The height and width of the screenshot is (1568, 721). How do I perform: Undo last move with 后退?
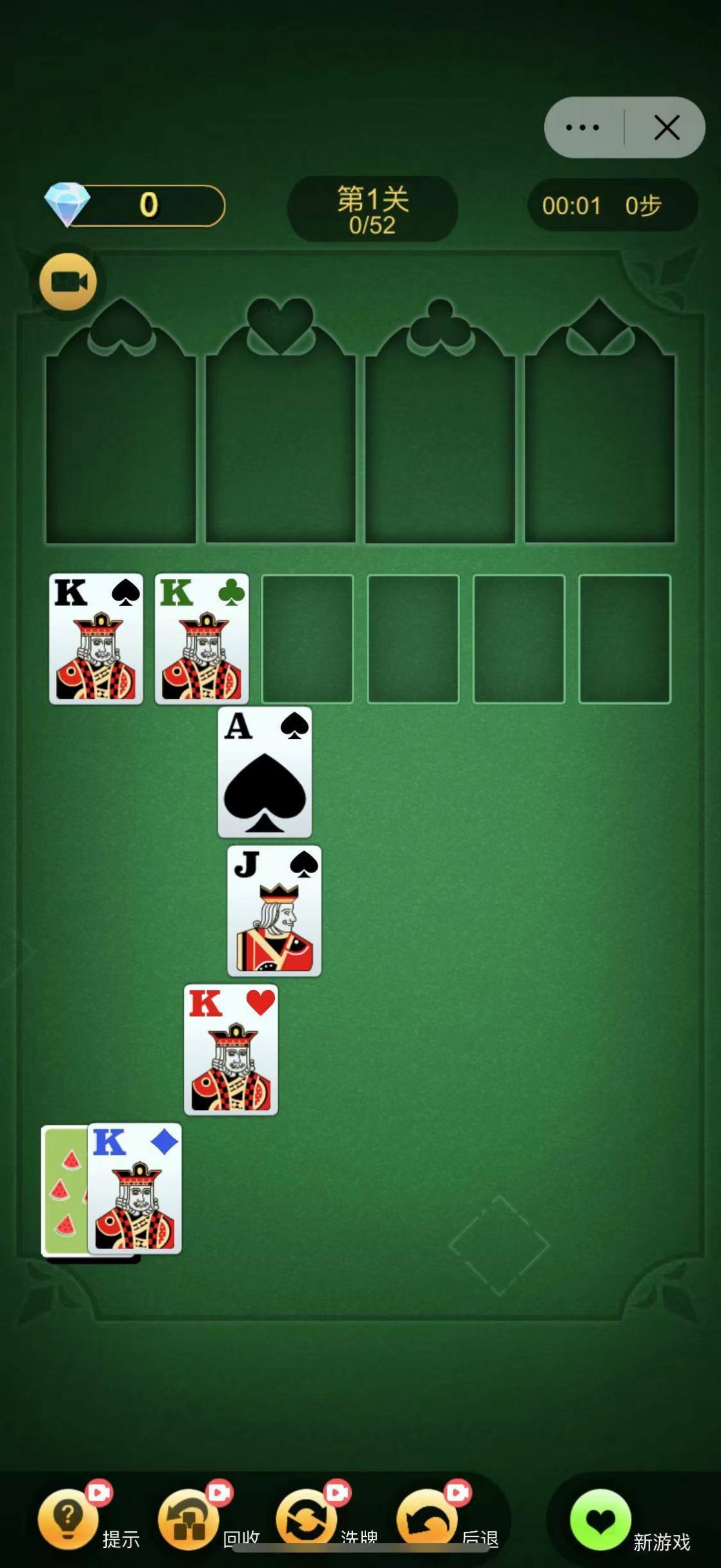(x=427, y=1519)
